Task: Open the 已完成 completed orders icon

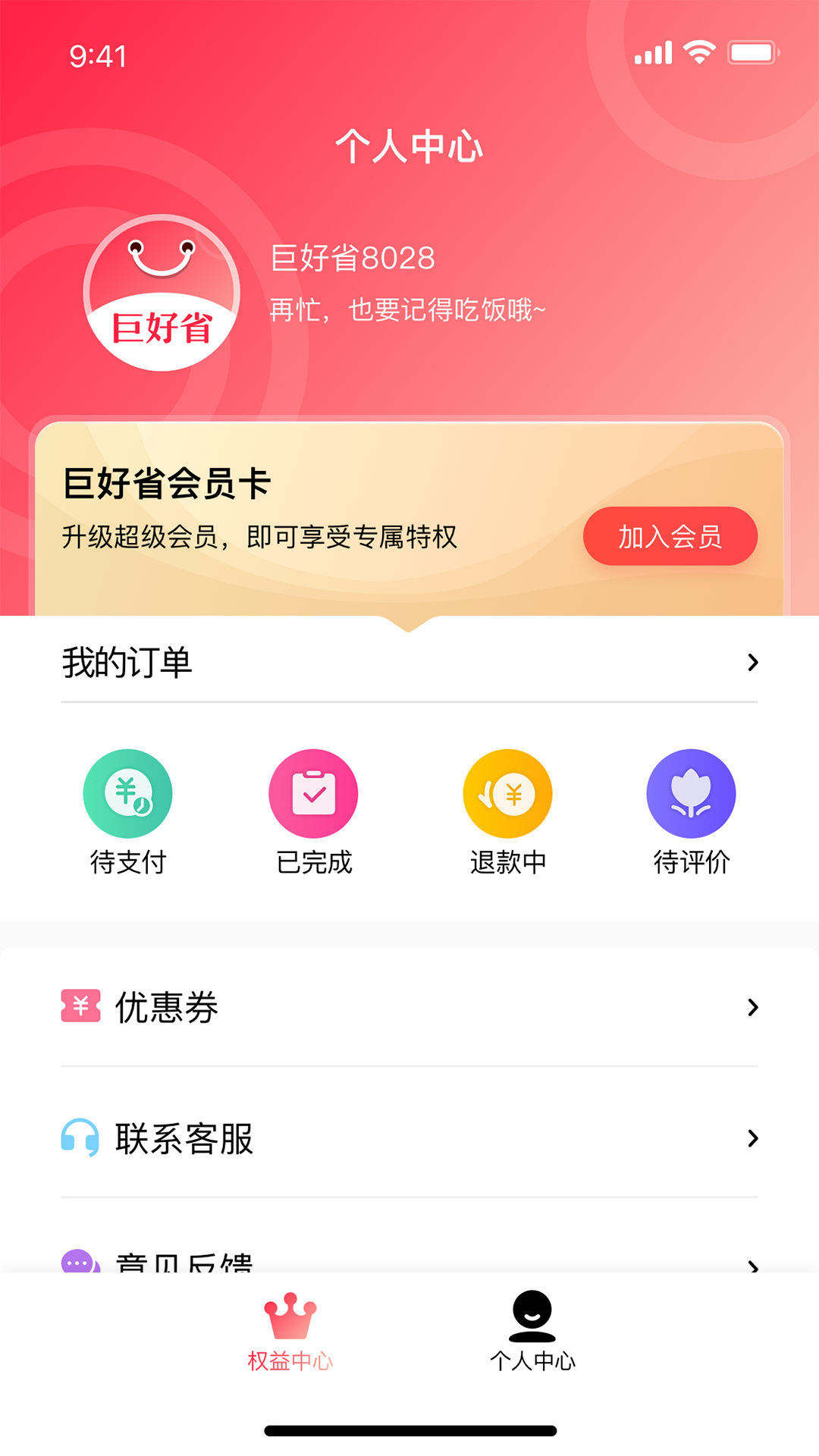Action: click(x=314, y=792)
